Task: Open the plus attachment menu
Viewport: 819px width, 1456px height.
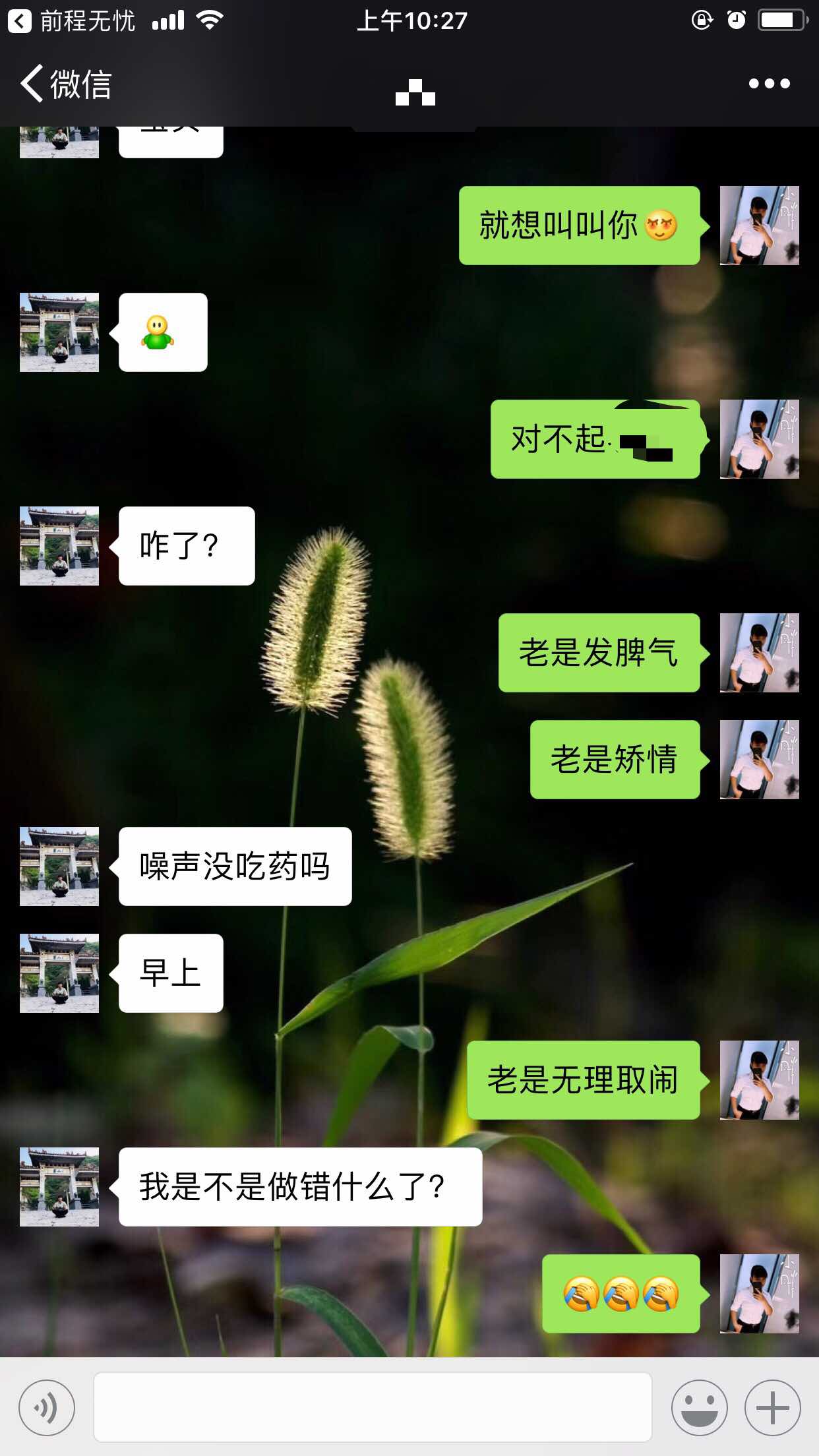Action: 772,1407
